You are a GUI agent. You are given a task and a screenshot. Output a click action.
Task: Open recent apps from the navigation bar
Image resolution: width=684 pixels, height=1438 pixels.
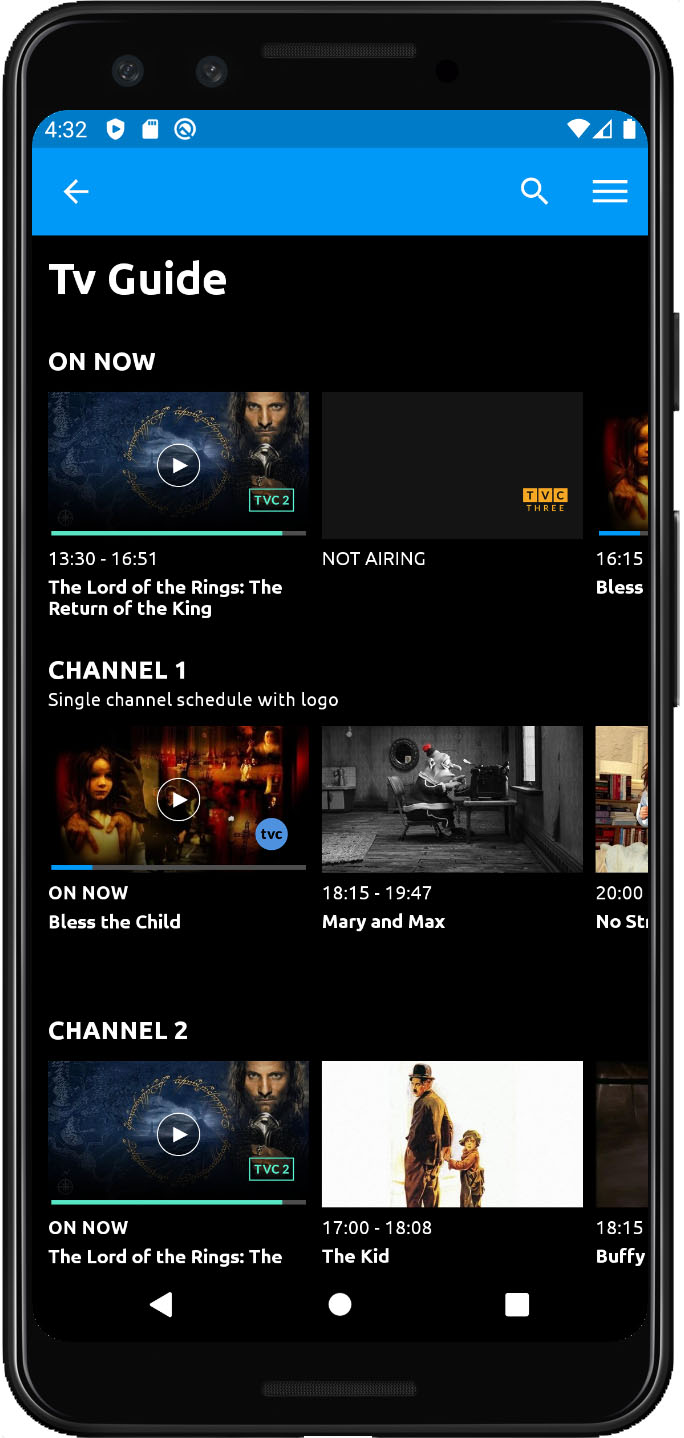coord(517,1304)
